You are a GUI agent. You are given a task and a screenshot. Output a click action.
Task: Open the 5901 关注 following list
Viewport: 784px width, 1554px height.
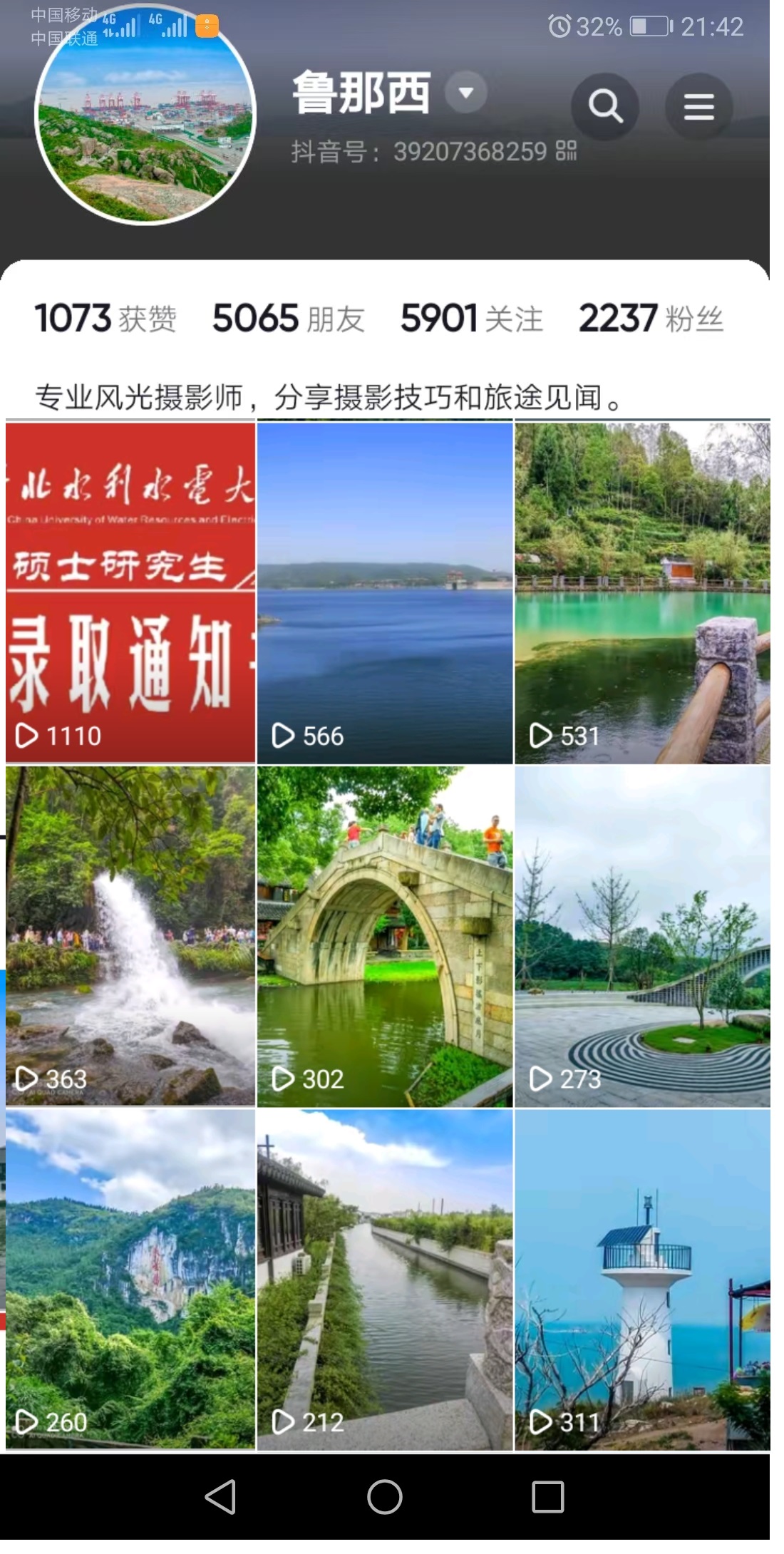coord(472,319)
